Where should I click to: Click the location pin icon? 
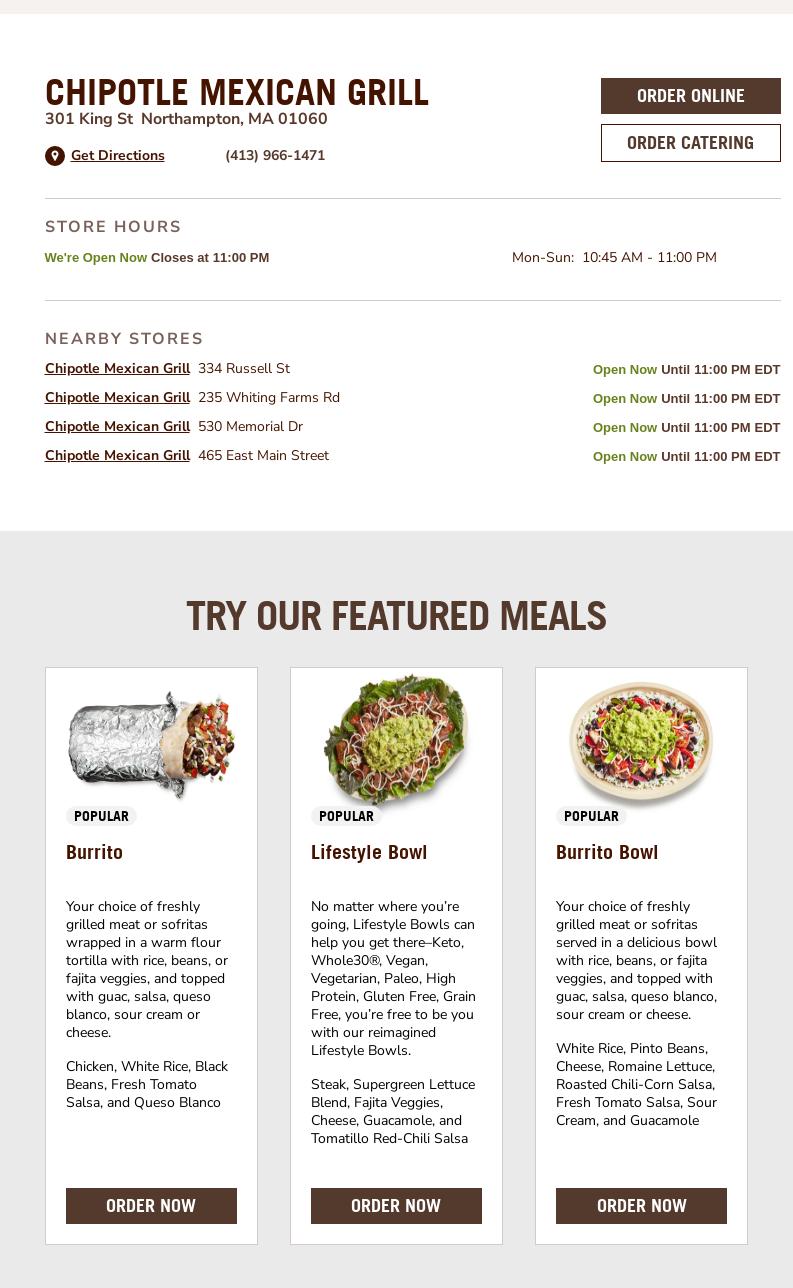55,156
